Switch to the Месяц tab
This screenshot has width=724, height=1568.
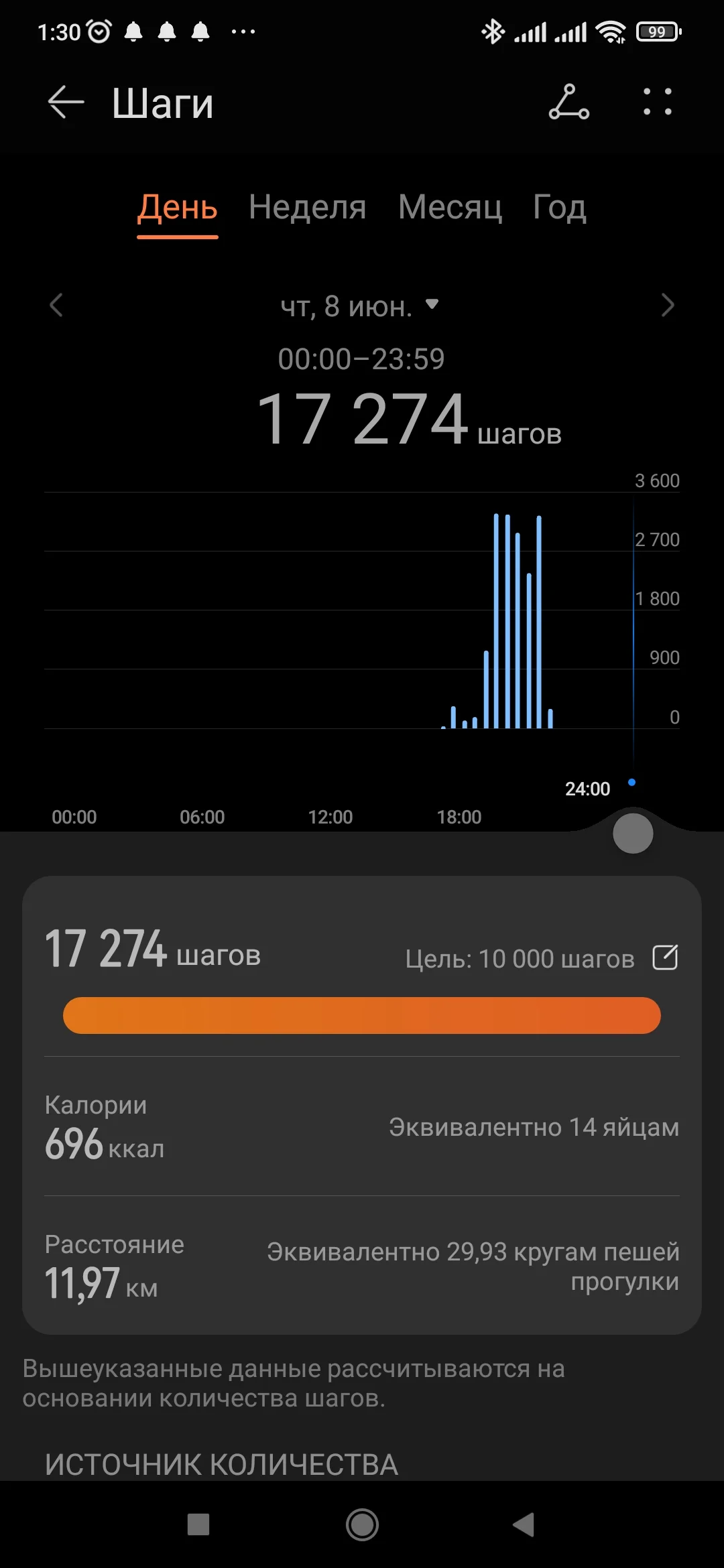click(450, 208)
